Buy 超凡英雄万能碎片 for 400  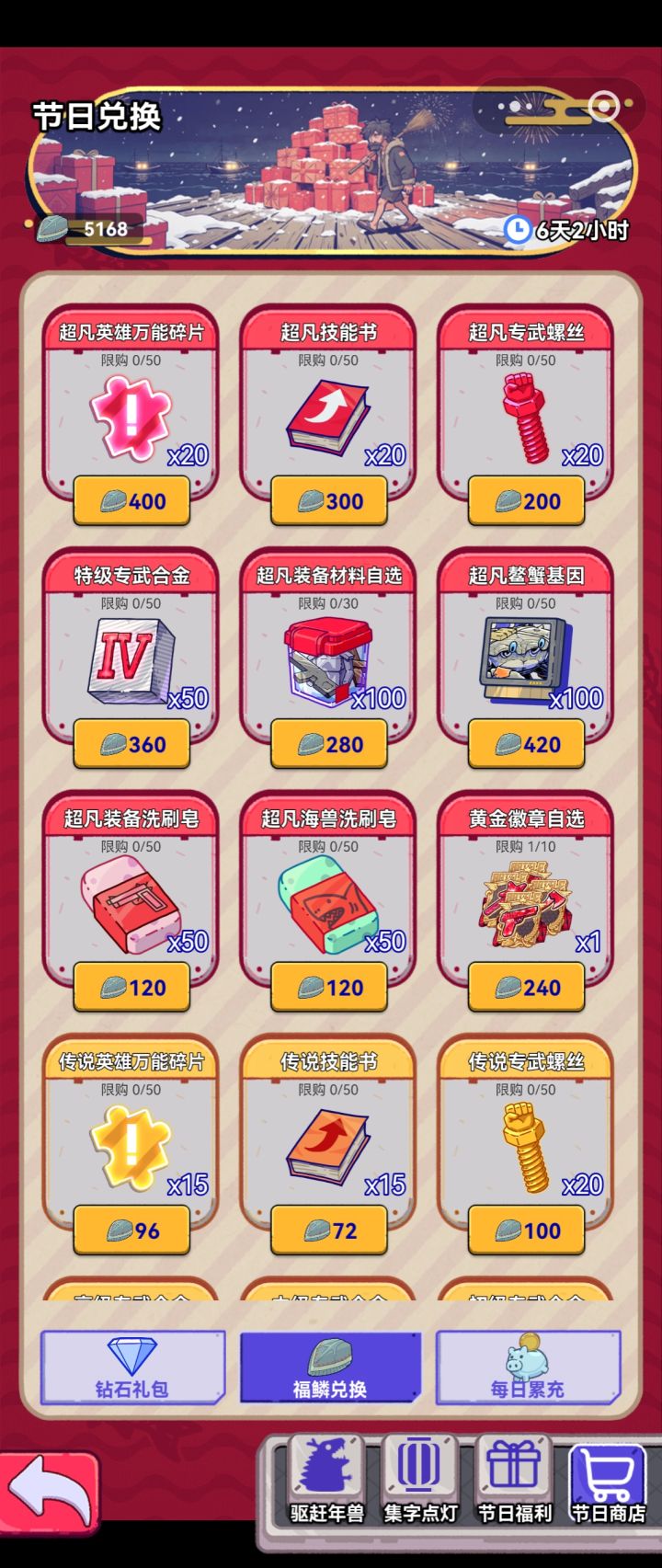point(131,500)
